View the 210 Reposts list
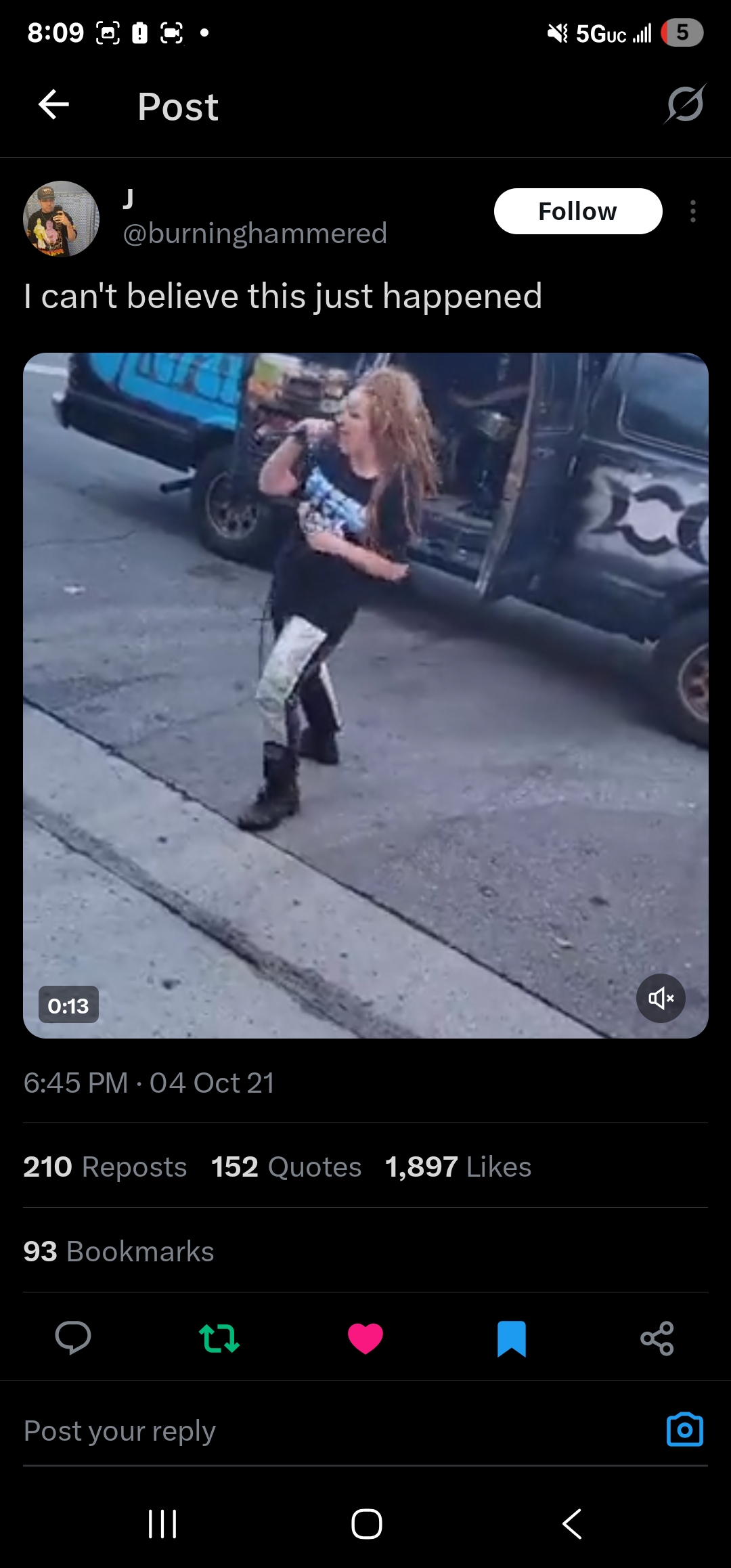 click(105, 1167)
